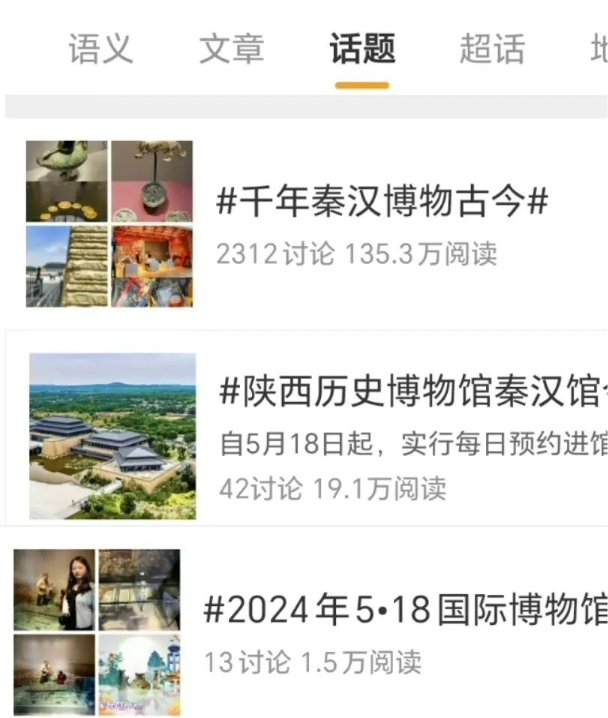This screenshot has height=718, width=608.
Task: Switch to the 语义 tab
Action: pos(100,48)
